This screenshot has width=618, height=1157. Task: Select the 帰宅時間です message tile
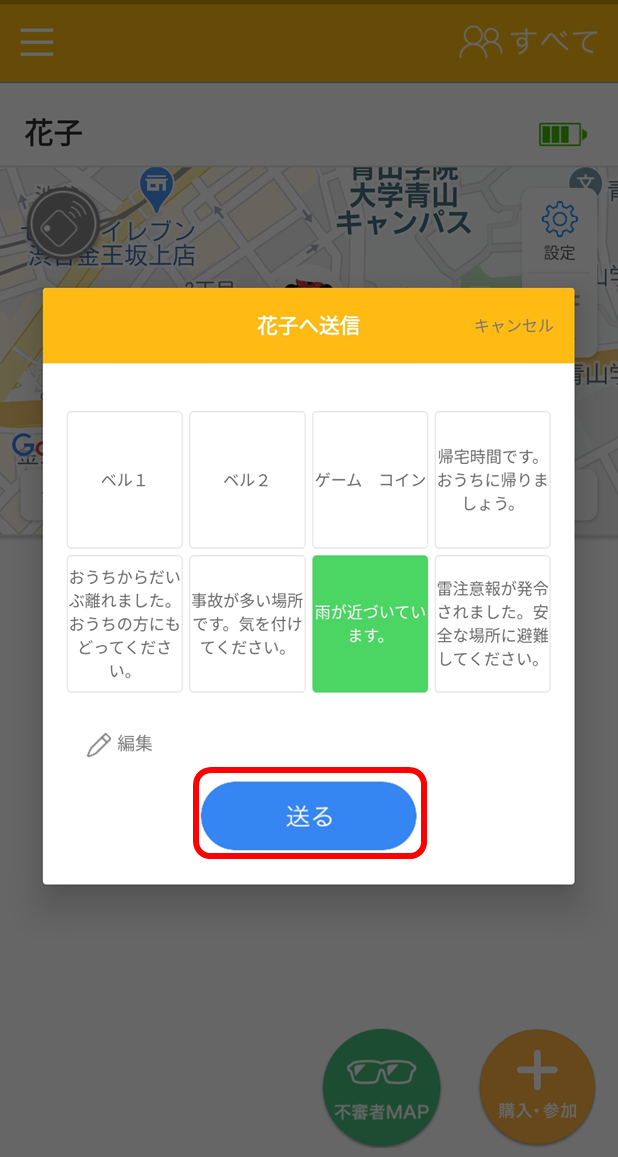(x=492, y=480)
